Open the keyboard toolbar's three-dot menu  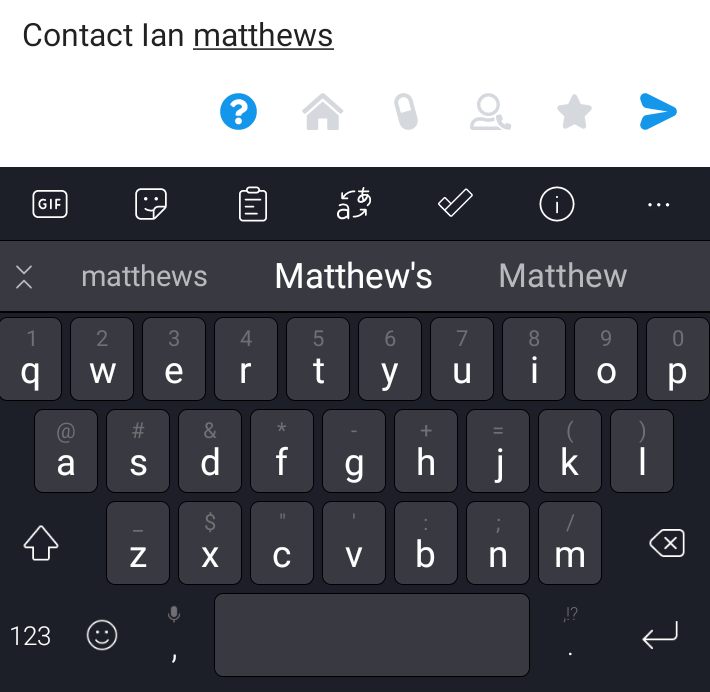tap(658, 205)
